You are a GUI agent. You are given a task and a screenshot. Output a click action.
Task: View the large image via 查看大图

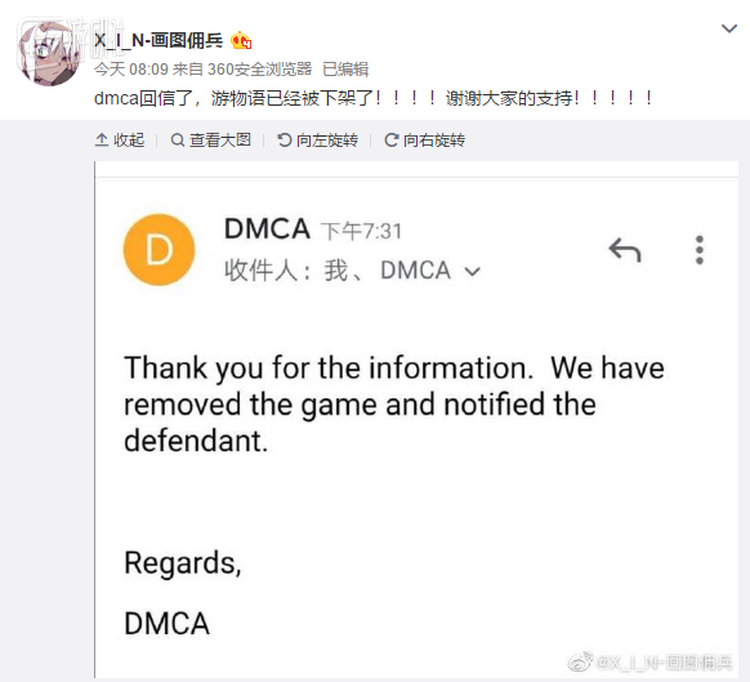211,140
